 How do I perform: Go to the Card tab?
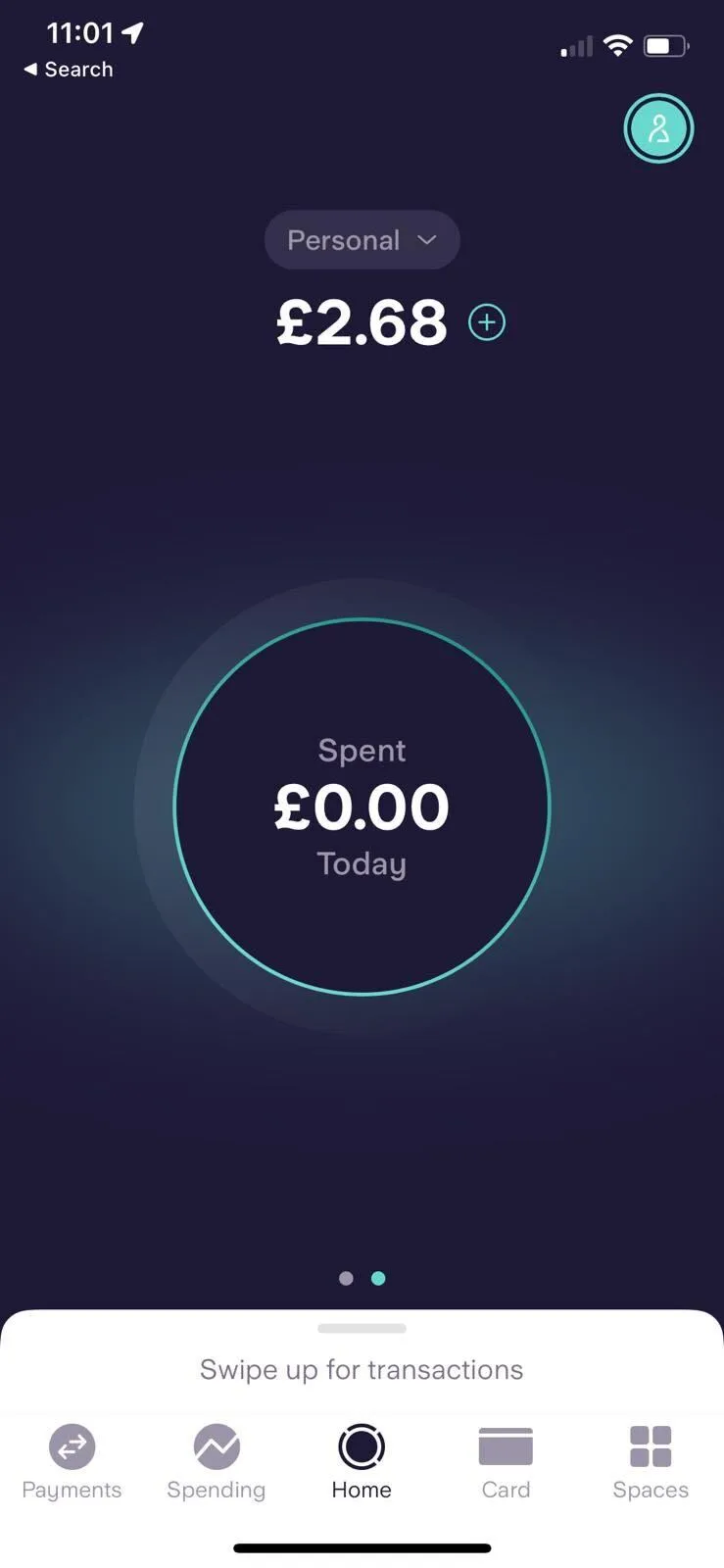click(x=506, y=1461)
